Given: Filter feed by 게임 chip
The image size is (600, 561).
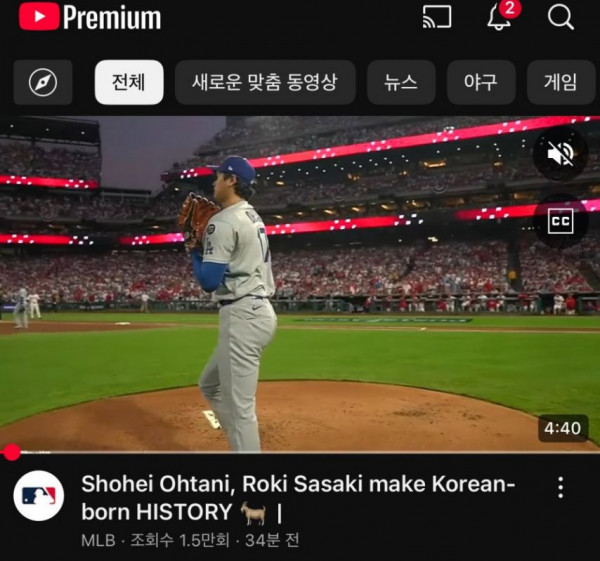Looking at the screenshot, I should coord(560,83).
